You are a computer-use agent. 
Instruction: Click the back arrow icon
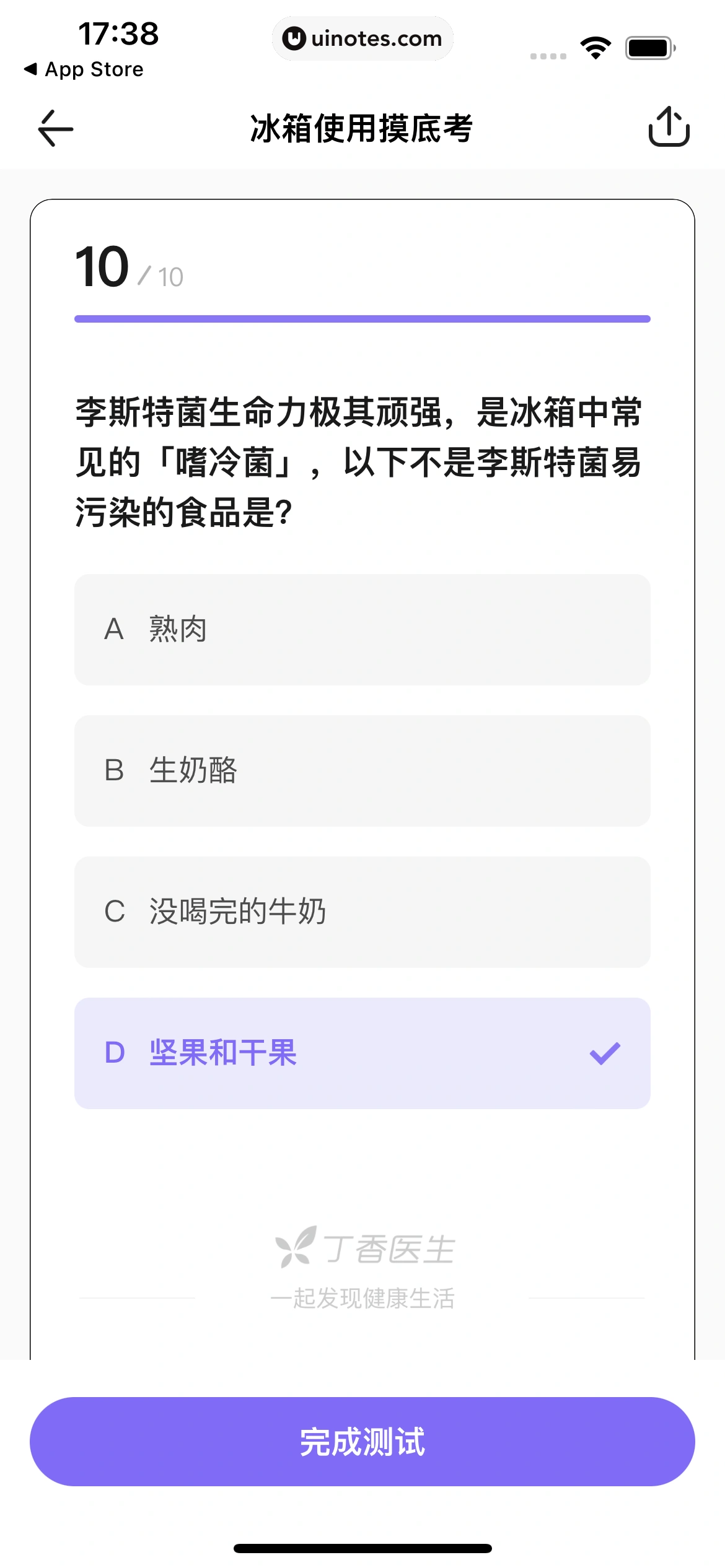point(55,129)
